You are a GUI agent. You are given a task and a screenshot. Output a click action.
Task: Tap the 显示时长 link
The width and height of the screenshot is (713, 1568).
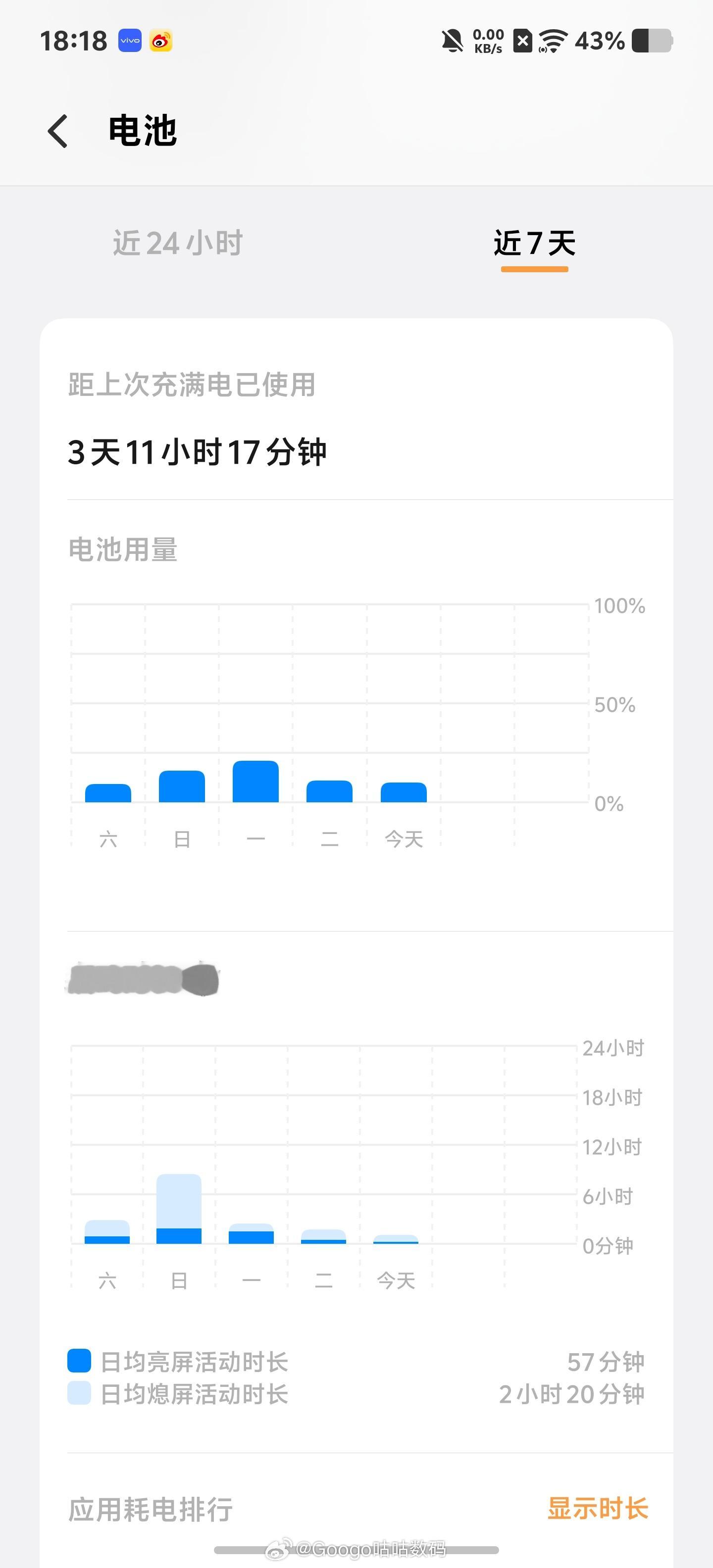598,1509
